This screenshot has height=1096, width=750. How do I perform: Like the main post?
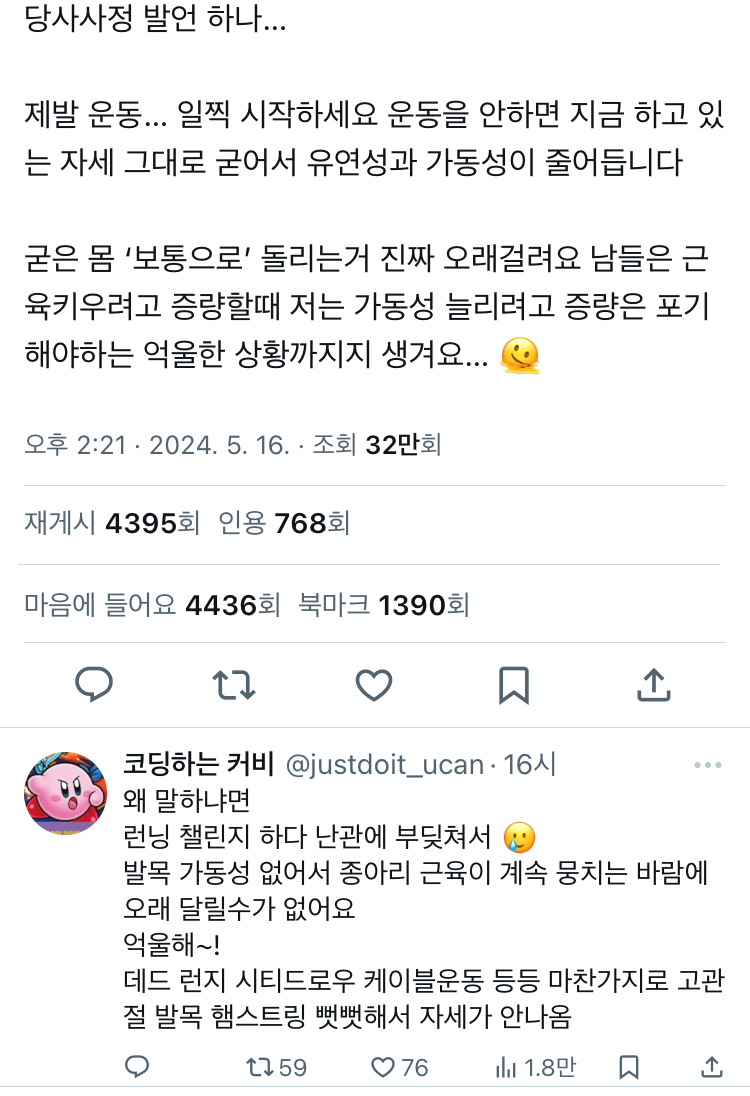(374, 685)
